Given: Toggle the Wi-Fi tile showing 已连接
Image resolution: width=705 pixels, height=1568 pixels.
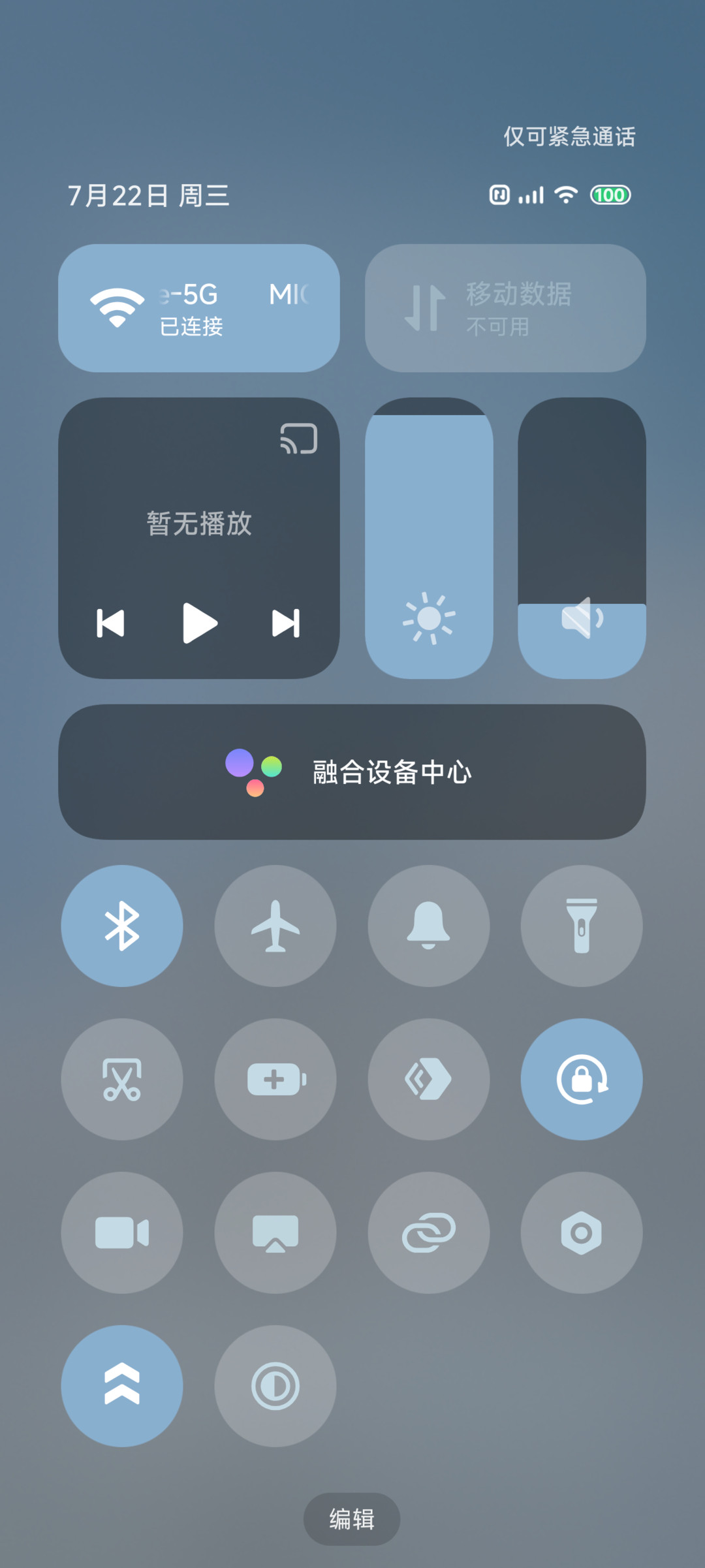Looking at the screenshot, I should 199,308.
